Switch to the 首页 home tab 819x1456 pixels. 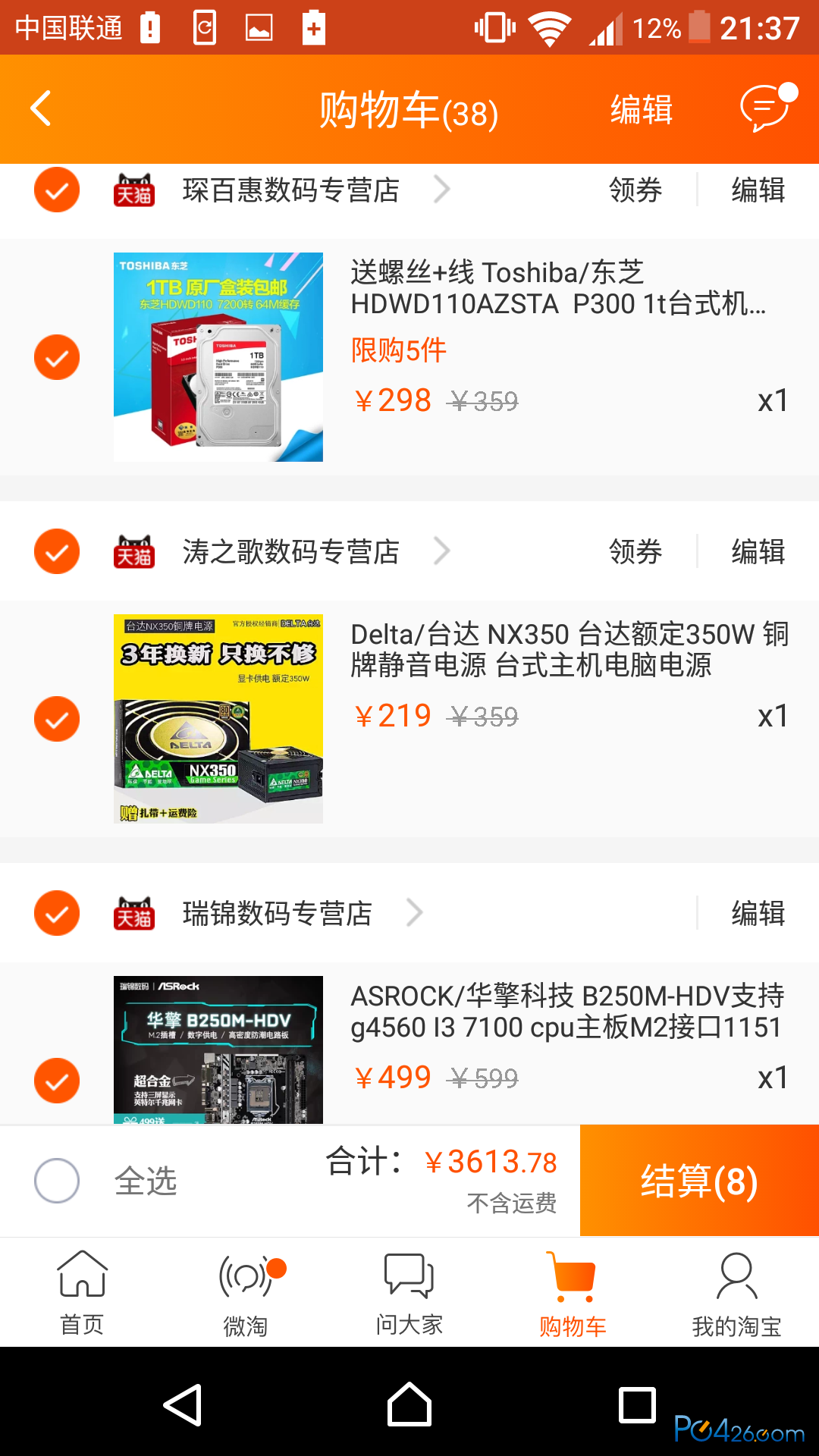(82, 1294)
